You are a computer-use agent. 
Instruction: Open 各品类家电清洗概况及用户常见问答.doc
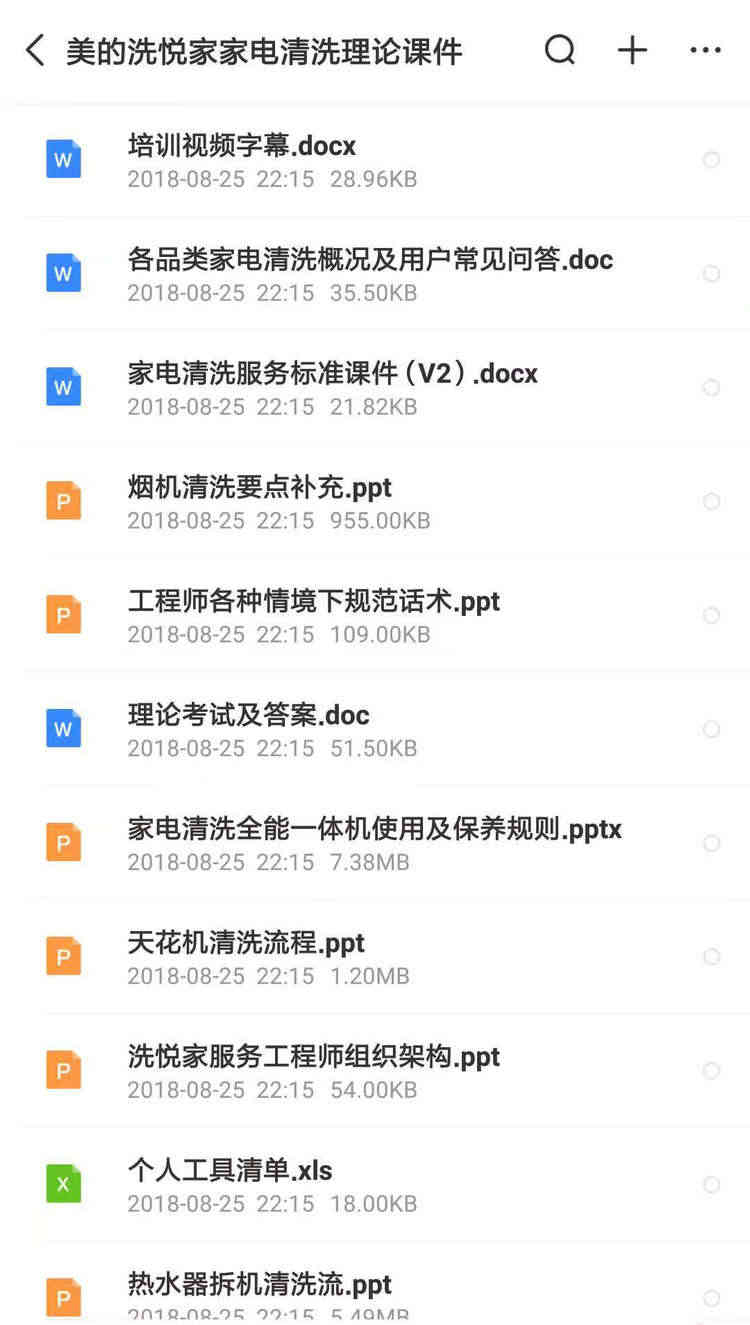click(370, 260)
